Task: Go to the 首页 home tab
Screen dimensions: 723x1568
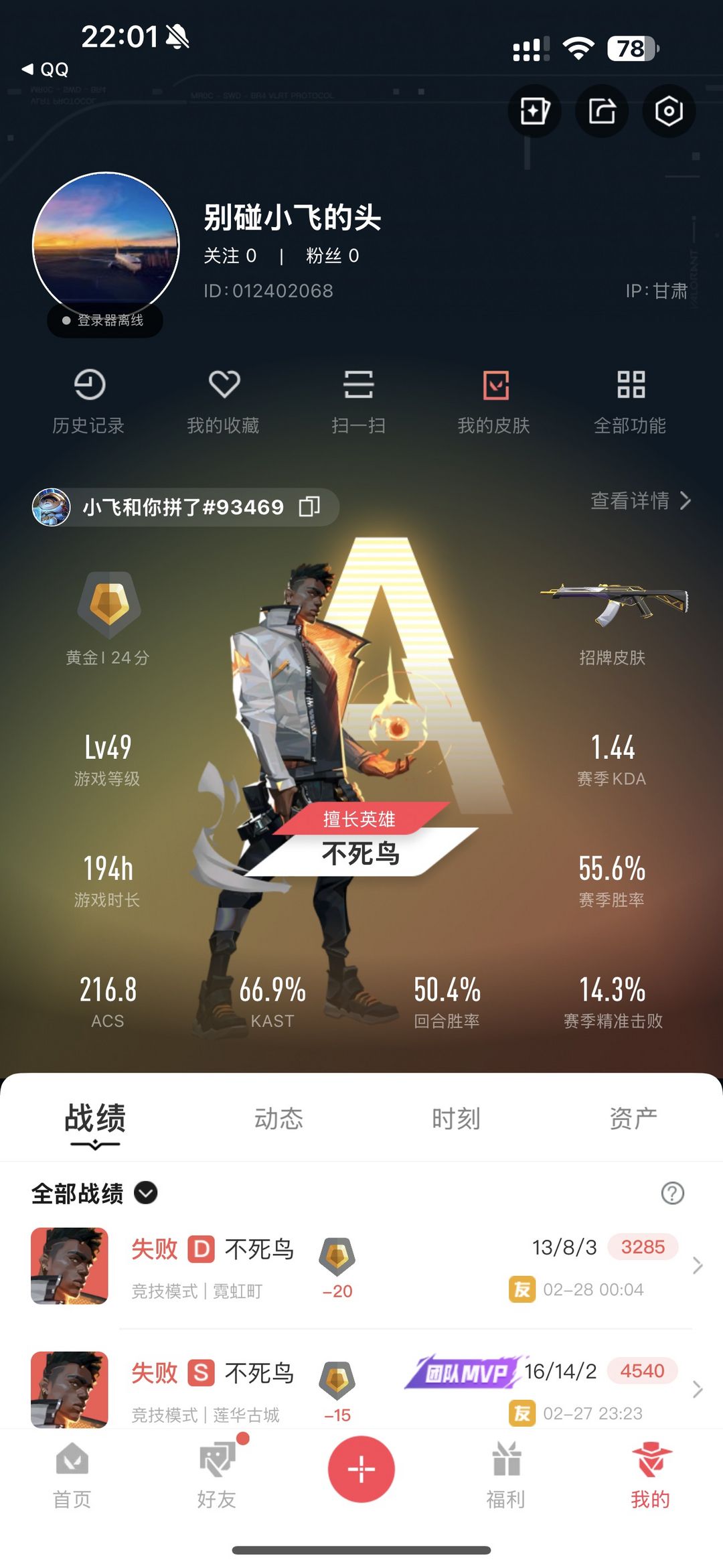Action: point(72,1476)
